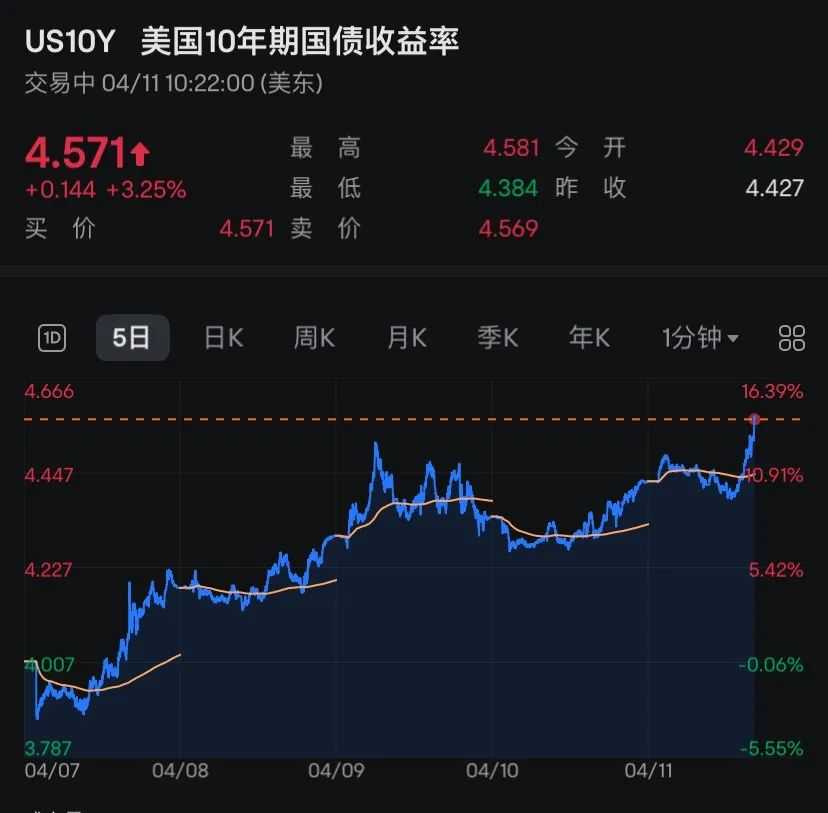Switch to the 日K chart
Screen dimensions: 828x813
click(x=223, y=338)
